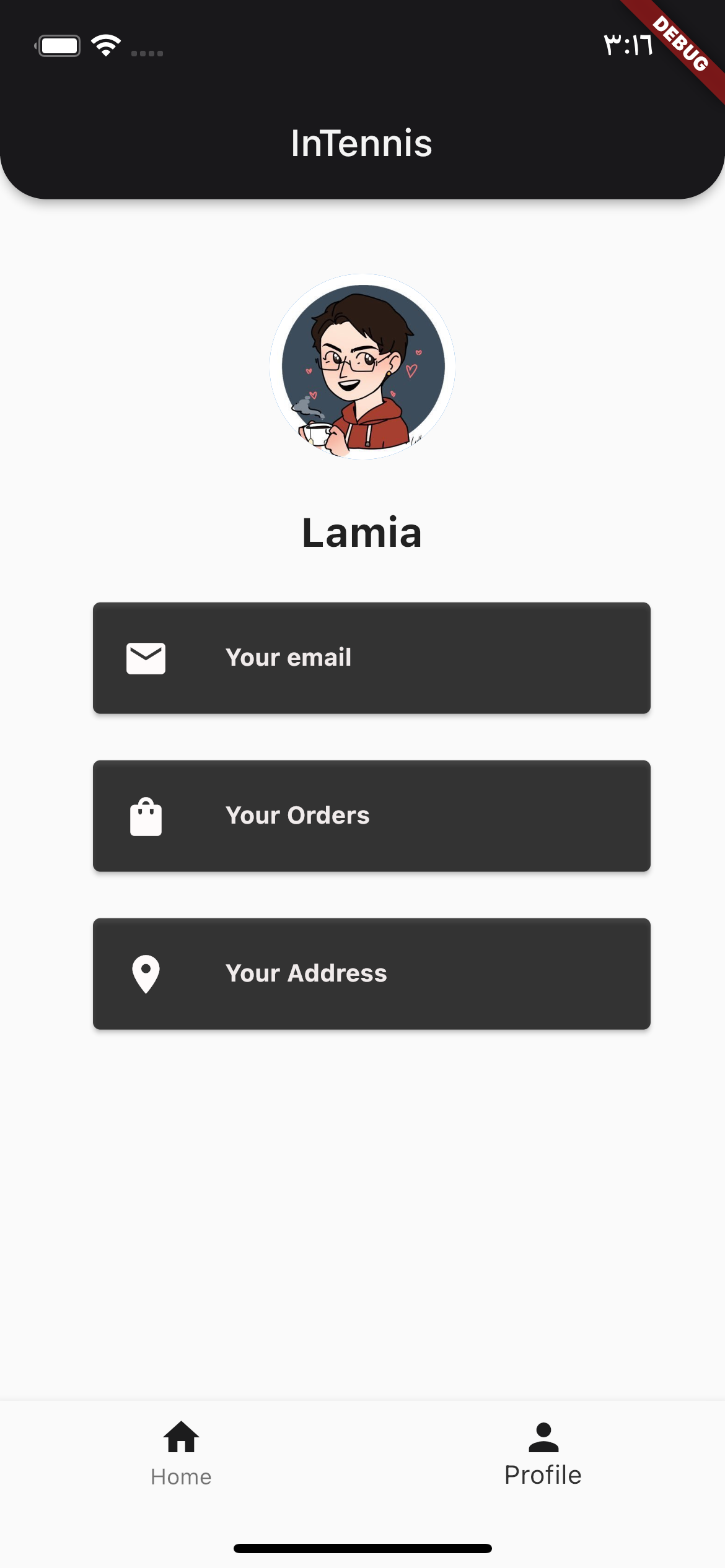
Task: Open the Your email section
Action: (371, 657)
